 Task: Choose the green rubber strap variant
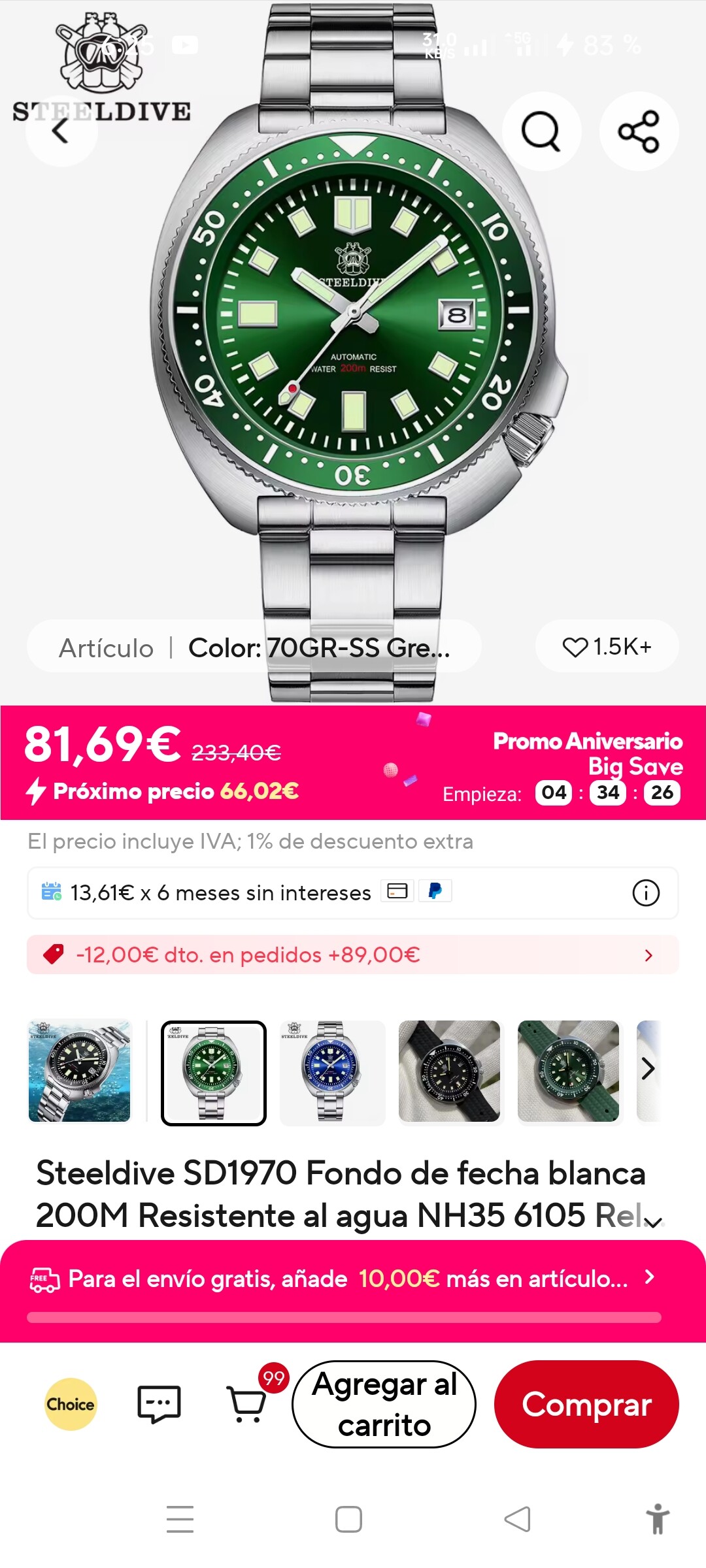[x=568, y=1071]
